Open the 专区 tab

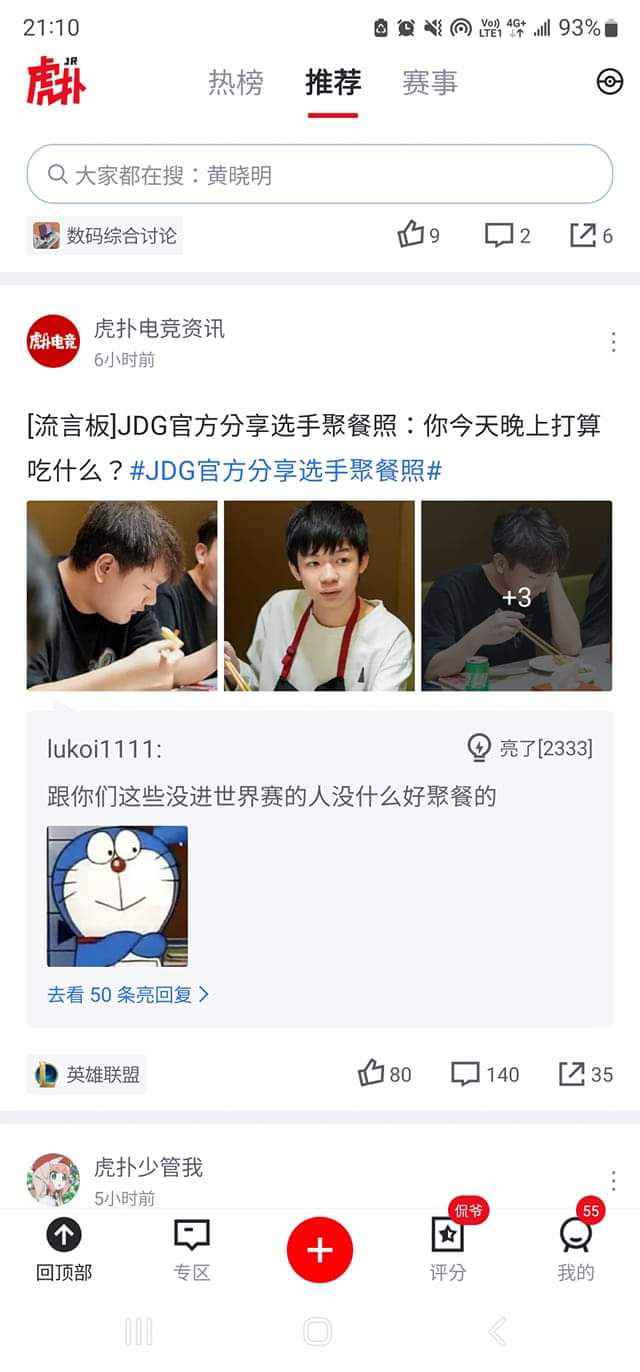coord(191,1250)
